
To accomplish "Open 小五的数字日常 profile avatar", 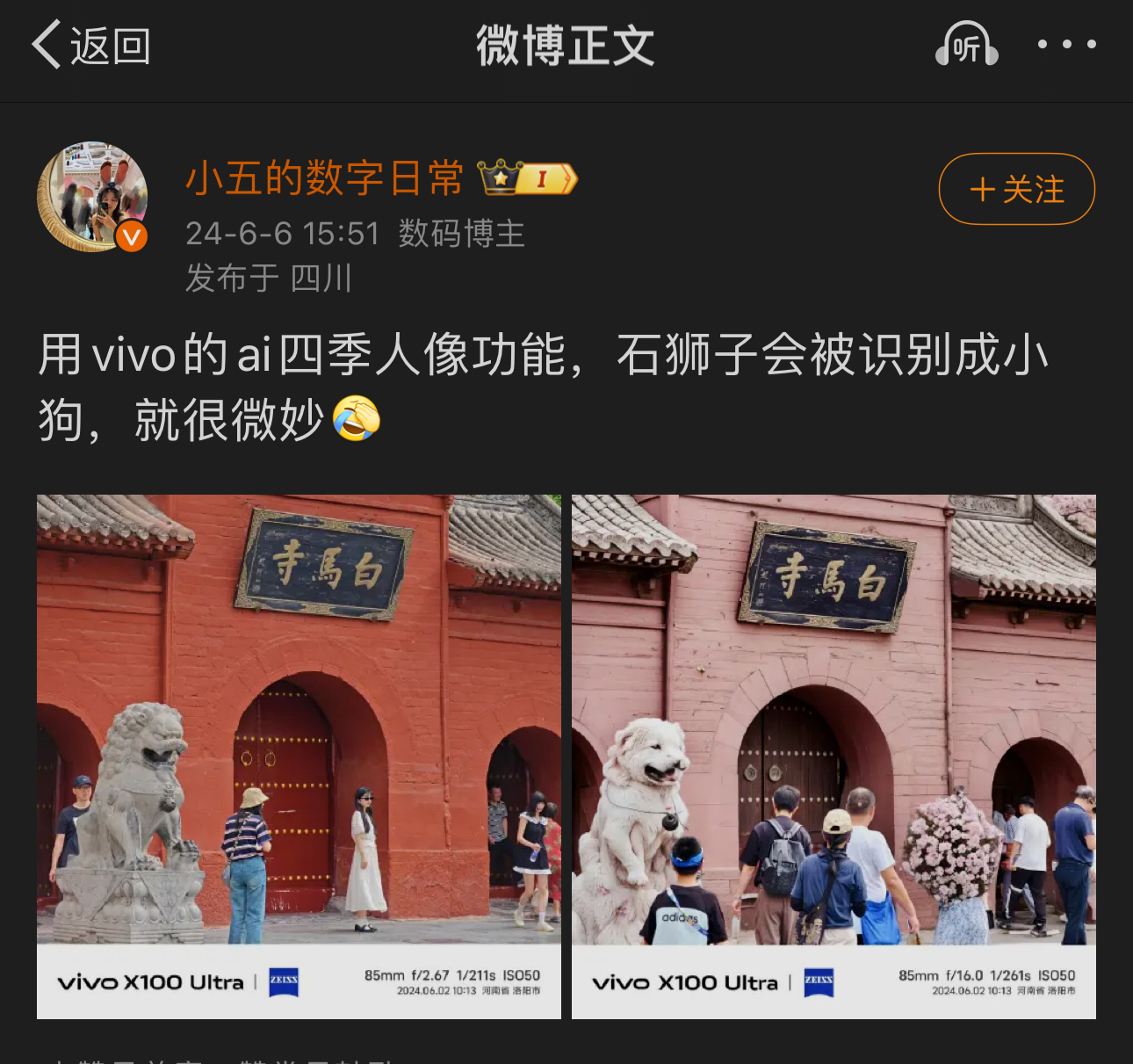I will point(92,197).
